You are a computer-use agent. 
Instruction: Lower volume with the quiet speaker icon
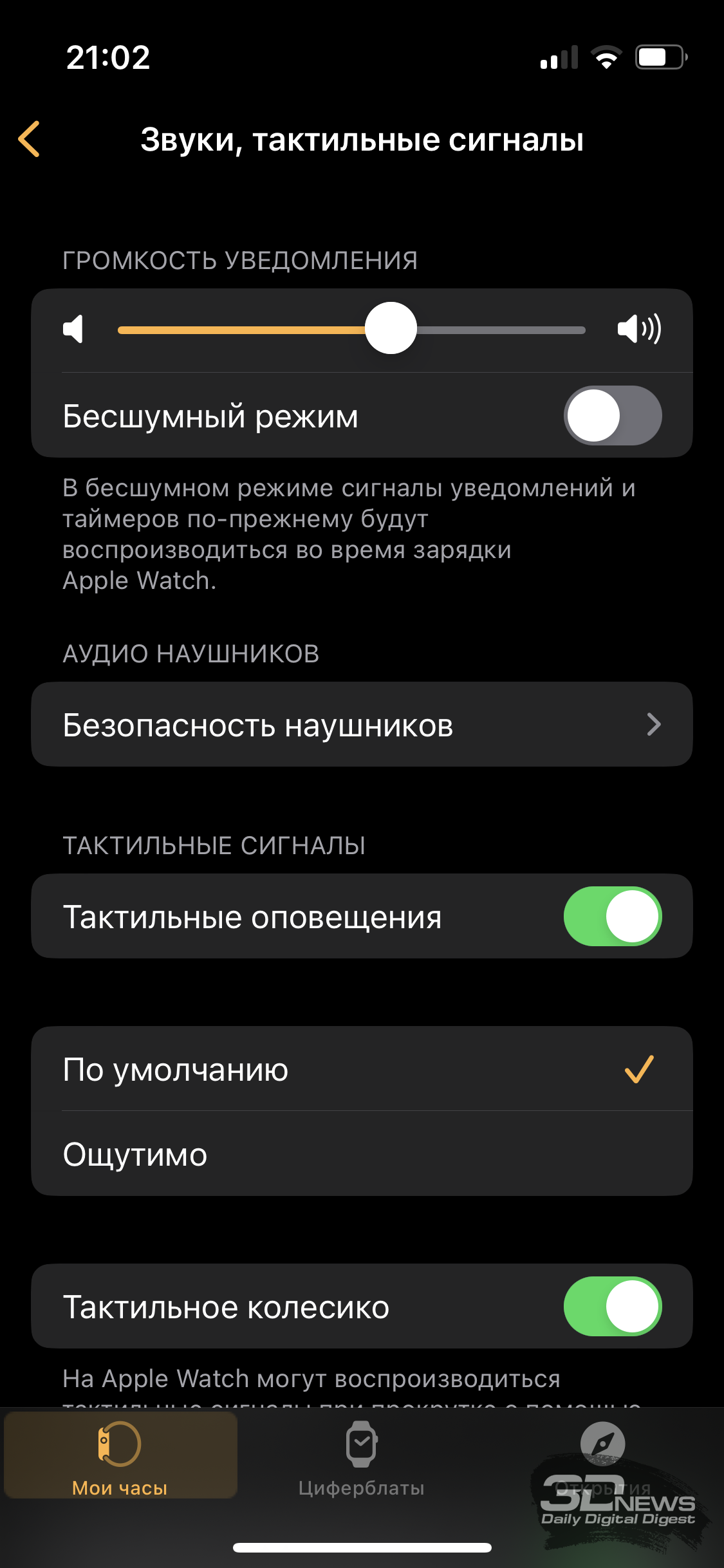pos(73,330)
